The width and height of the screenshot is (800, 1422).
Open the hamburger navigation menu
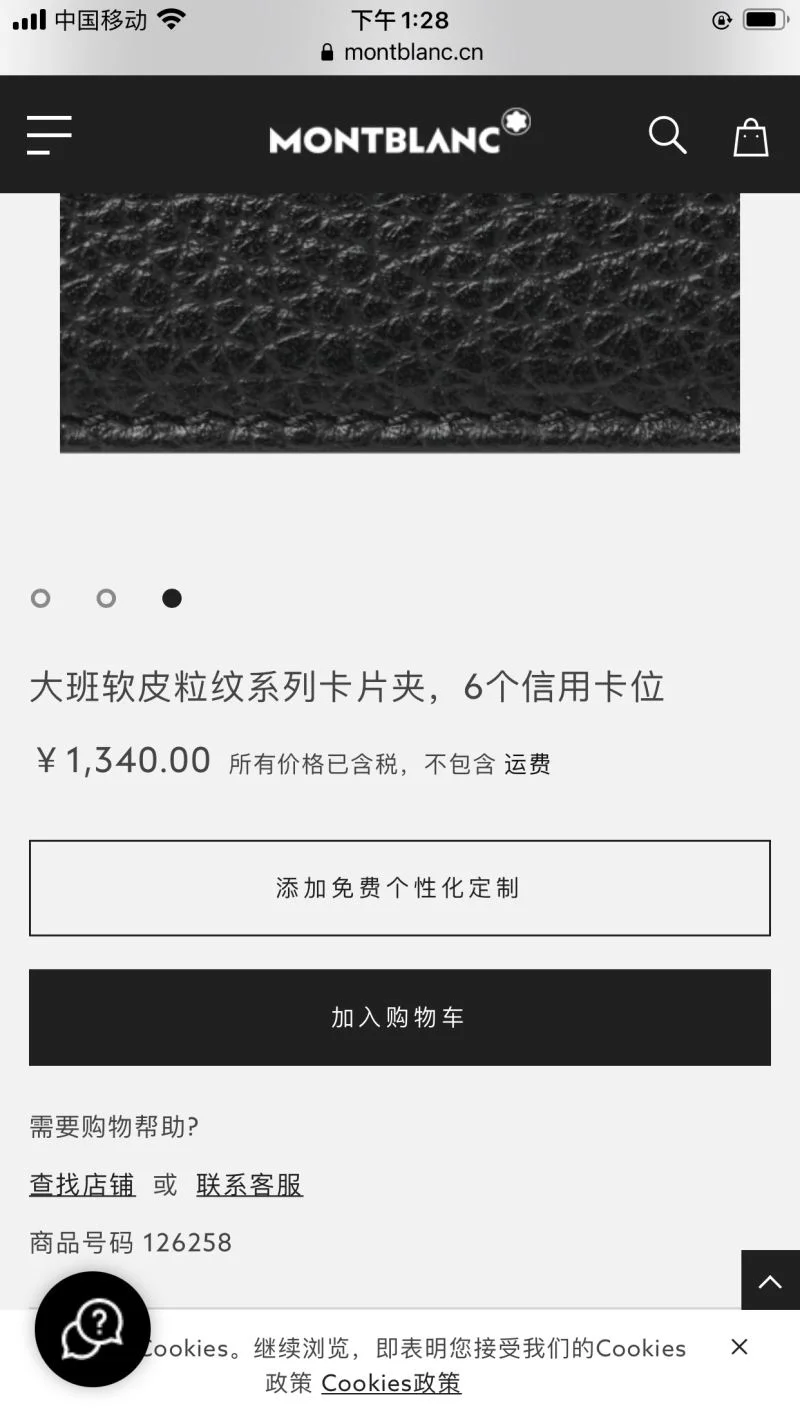click(x=49, y=135)
